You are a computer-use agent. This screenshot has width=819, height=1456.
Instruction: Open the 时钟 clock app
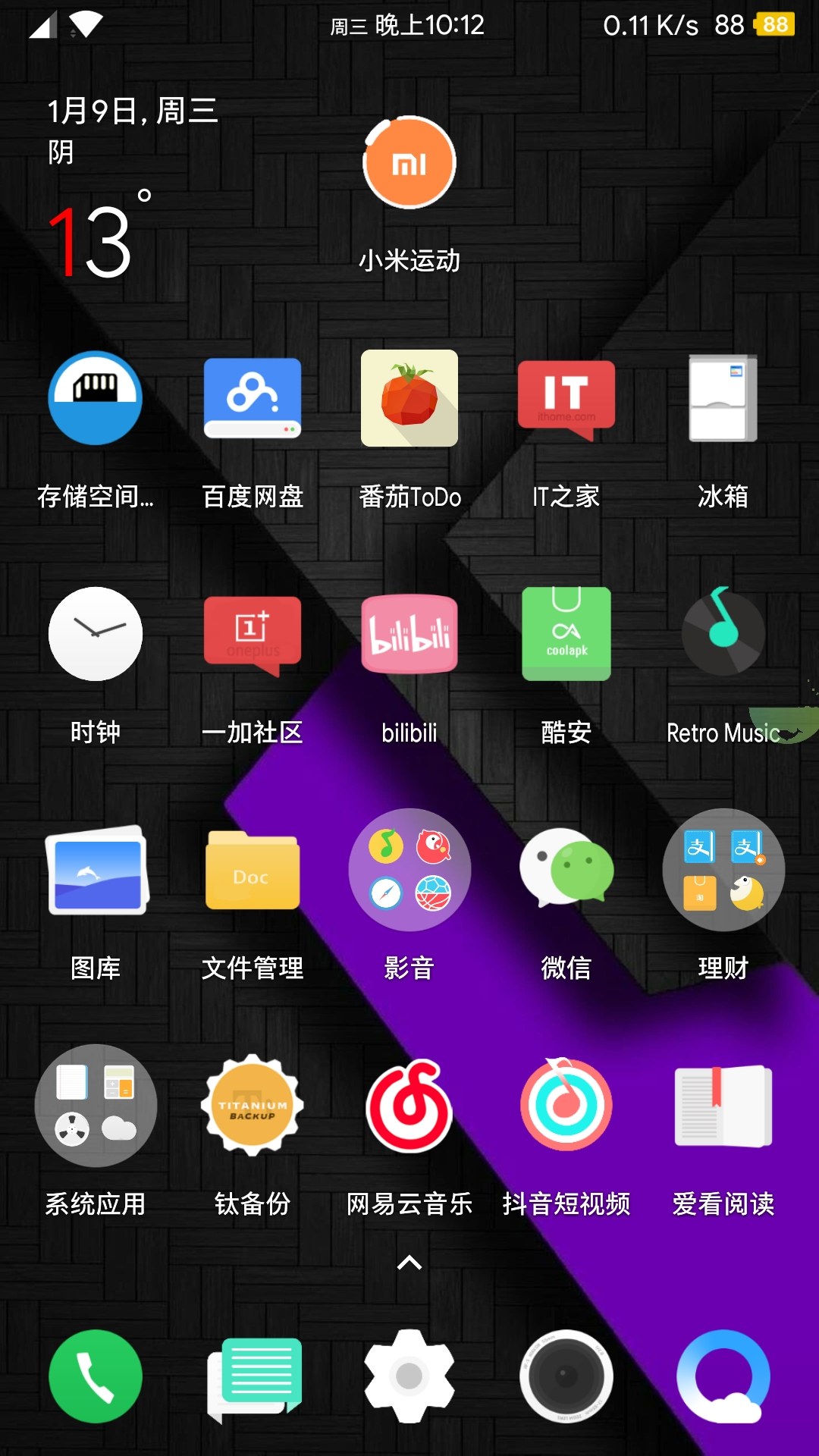tap(96, 634)
